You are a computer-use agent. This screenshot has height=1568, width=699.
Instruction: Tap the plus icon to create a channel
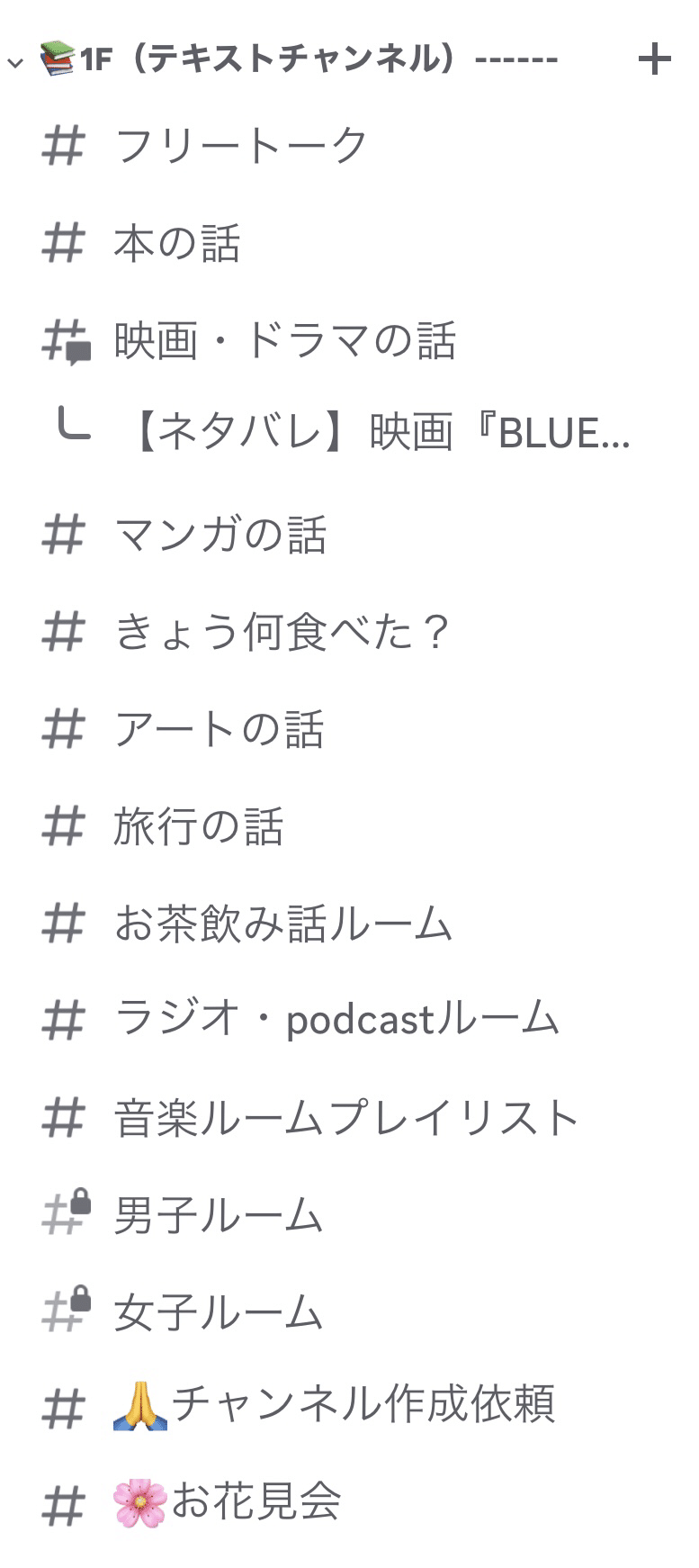(x=654, y=60)
